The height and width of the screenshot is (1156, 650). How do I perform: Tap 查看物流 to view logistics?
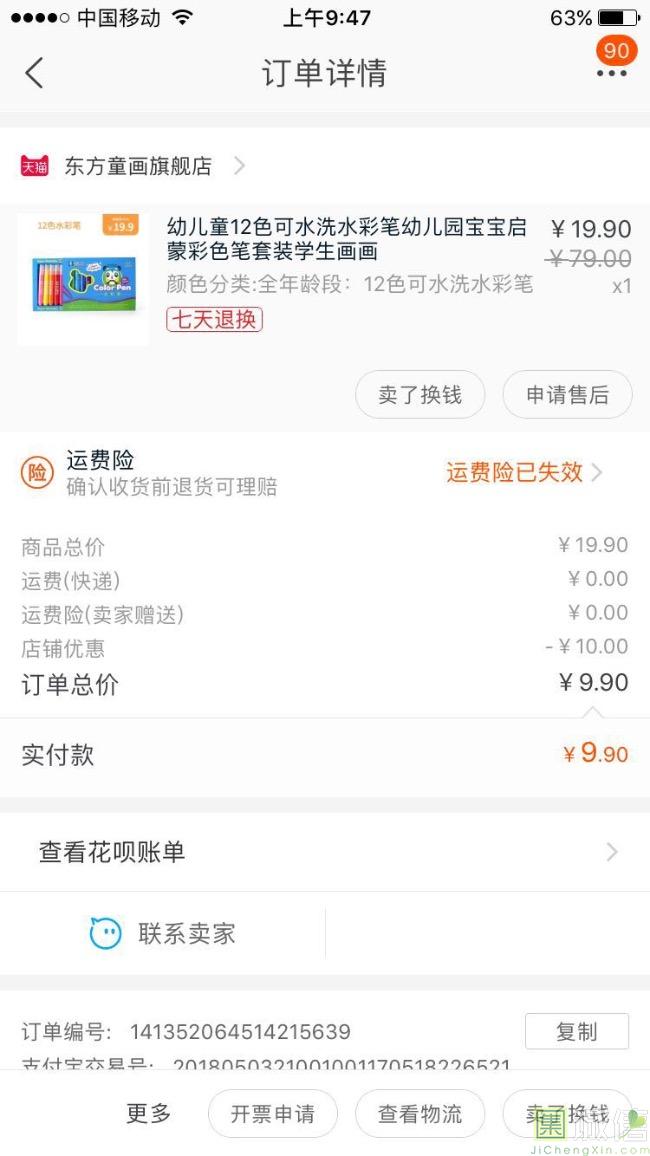[x=420, y=1113]
